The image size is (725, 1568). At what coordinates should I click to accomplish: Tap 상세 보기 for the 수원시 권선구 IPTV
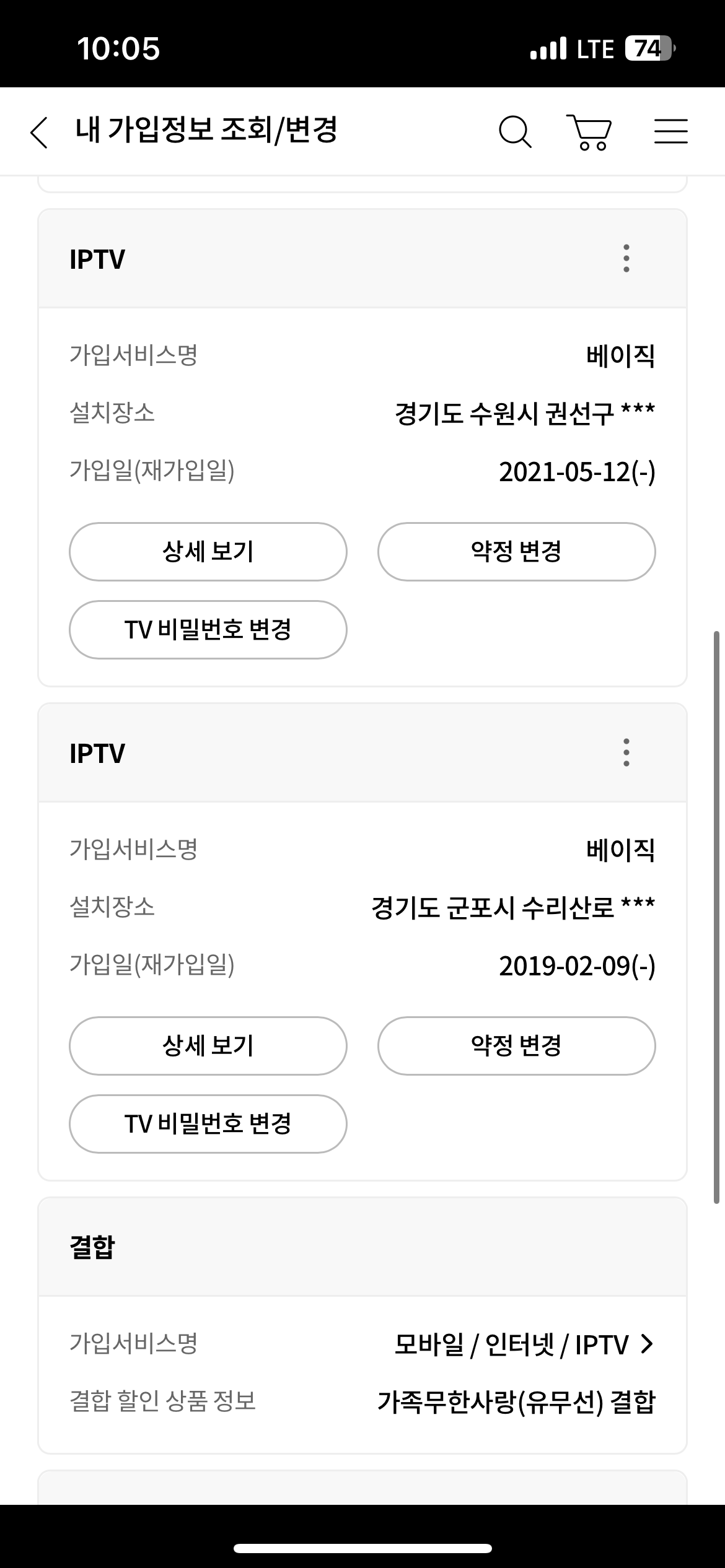[x=208, y=551]
